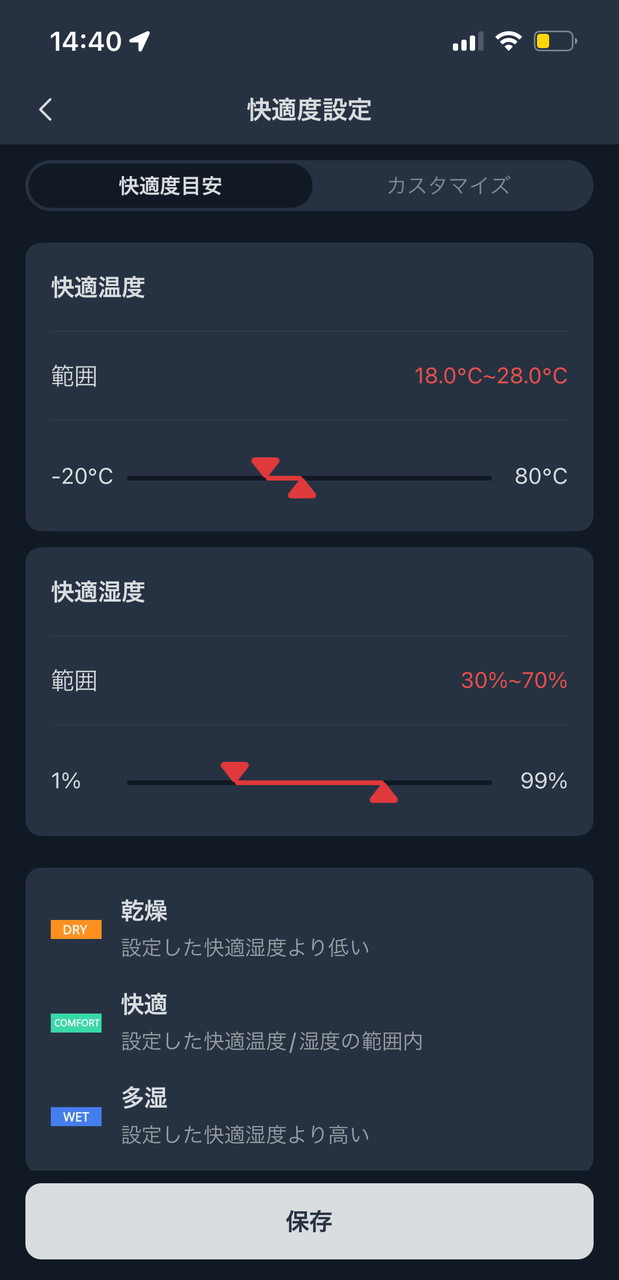
Task: Tap the lower temperature slider handle
Action: coord(266,467)
